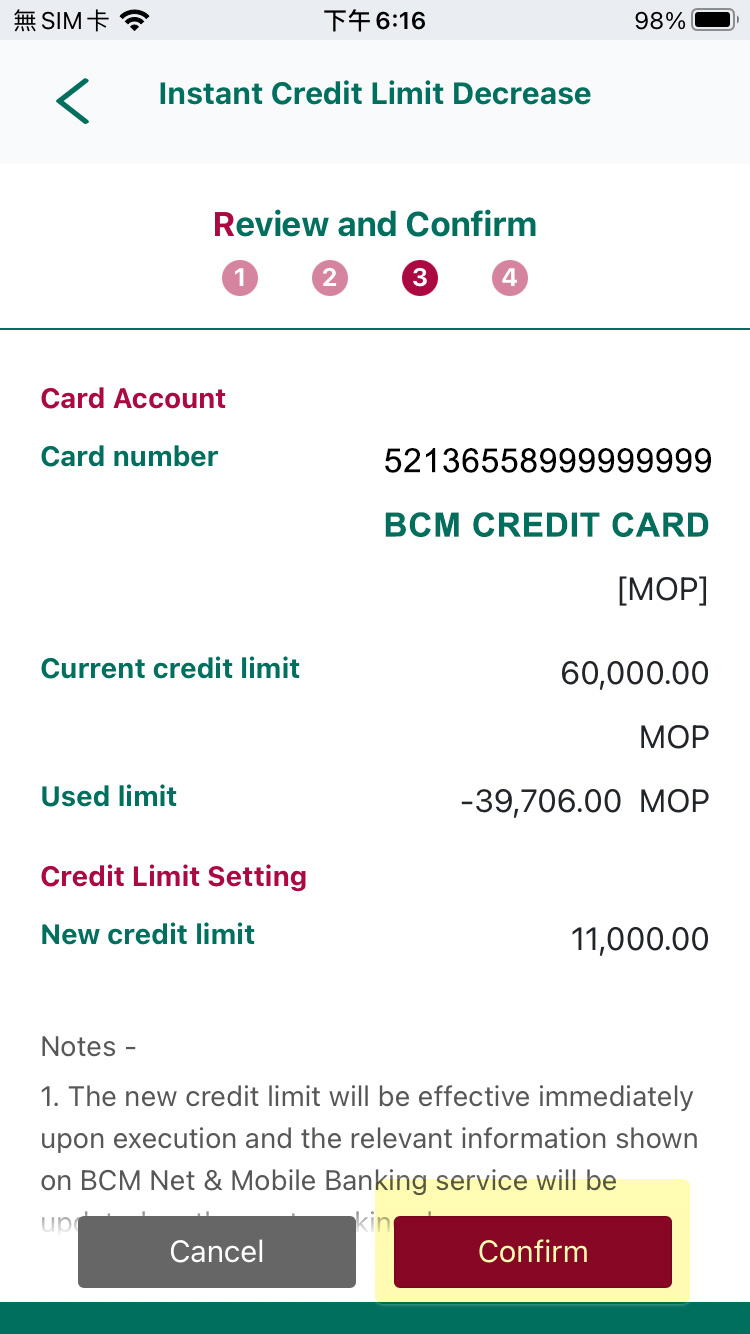Image resolution: width=750 pixels, height=1334 pixels.
Task: Cancel the credit limit decrease
Action: pyautogui.click(x=217, y=1251)
